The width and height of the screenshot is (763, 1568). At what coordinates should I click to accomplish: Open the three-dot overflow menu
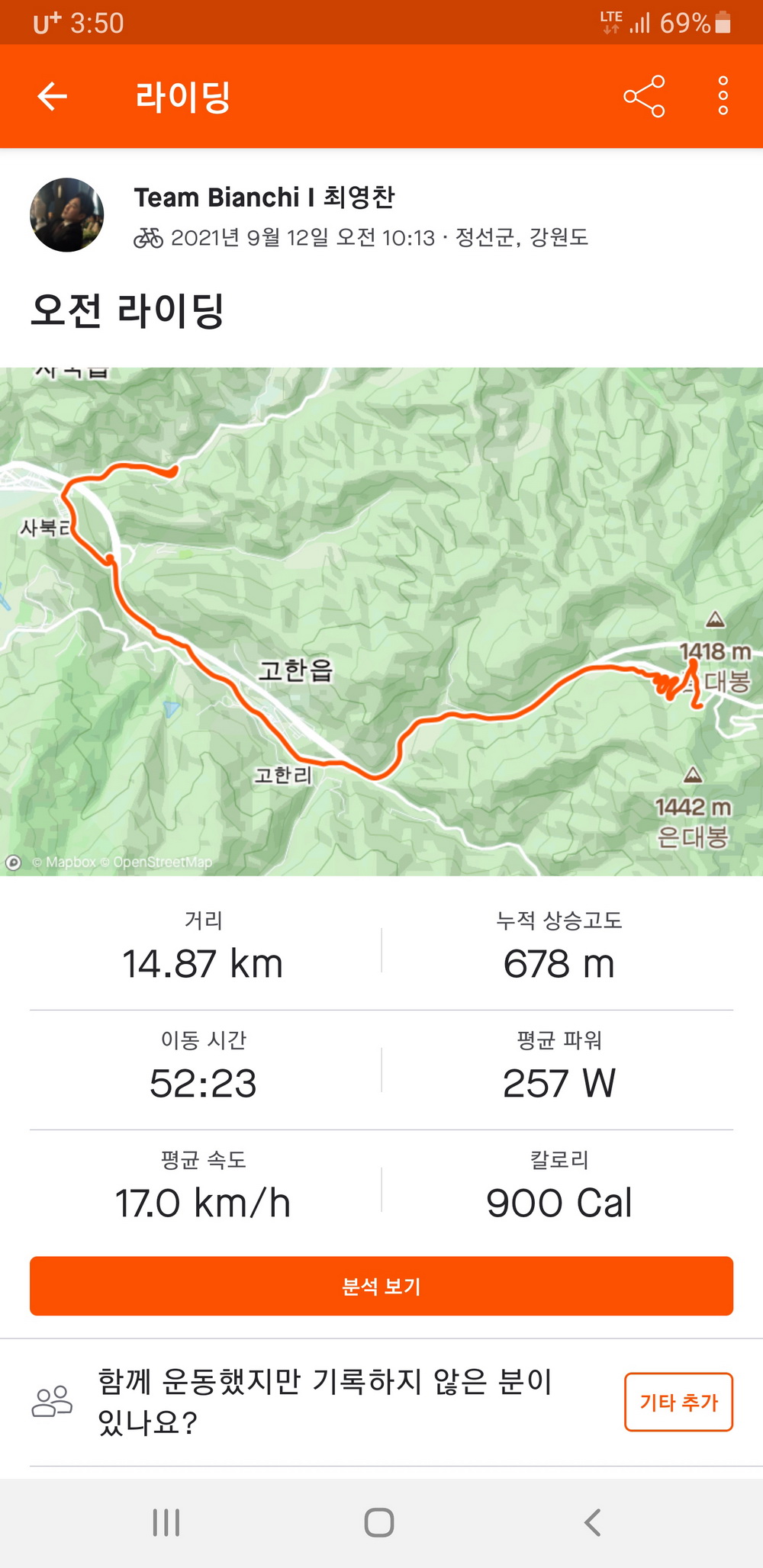point(723,97)
